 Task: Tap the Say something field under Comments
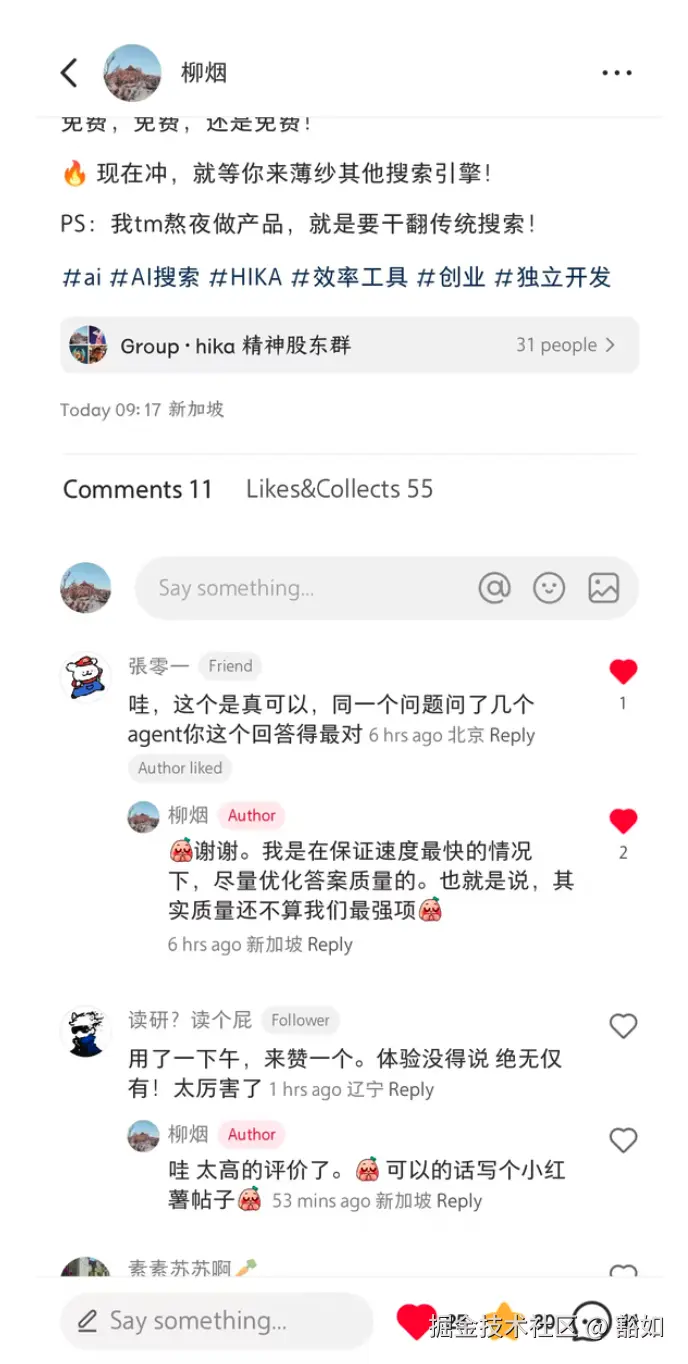point(300,588)
